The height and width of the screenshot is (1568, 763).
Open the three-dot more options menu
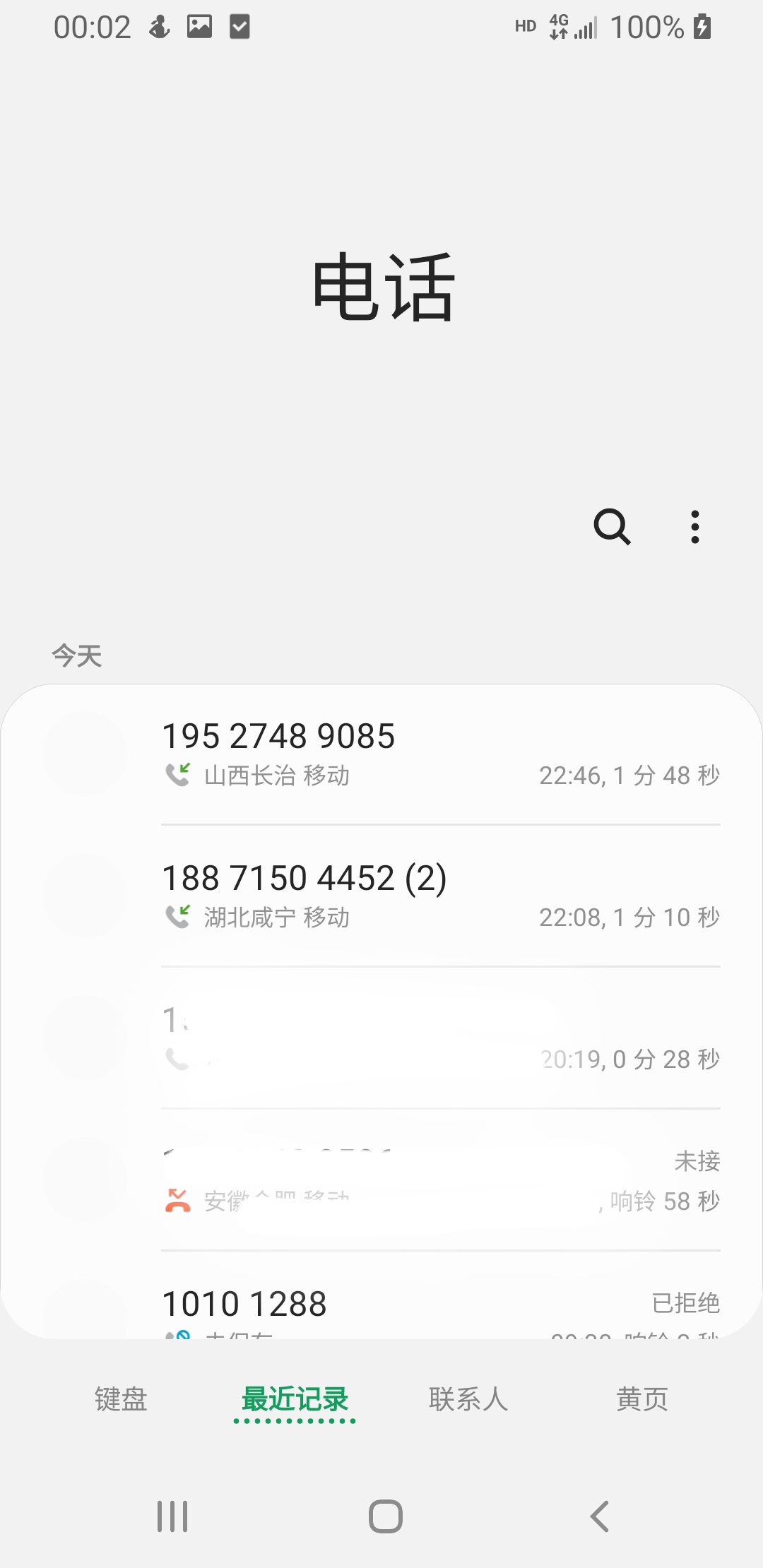pyautogui.click(x=694, y=527)
